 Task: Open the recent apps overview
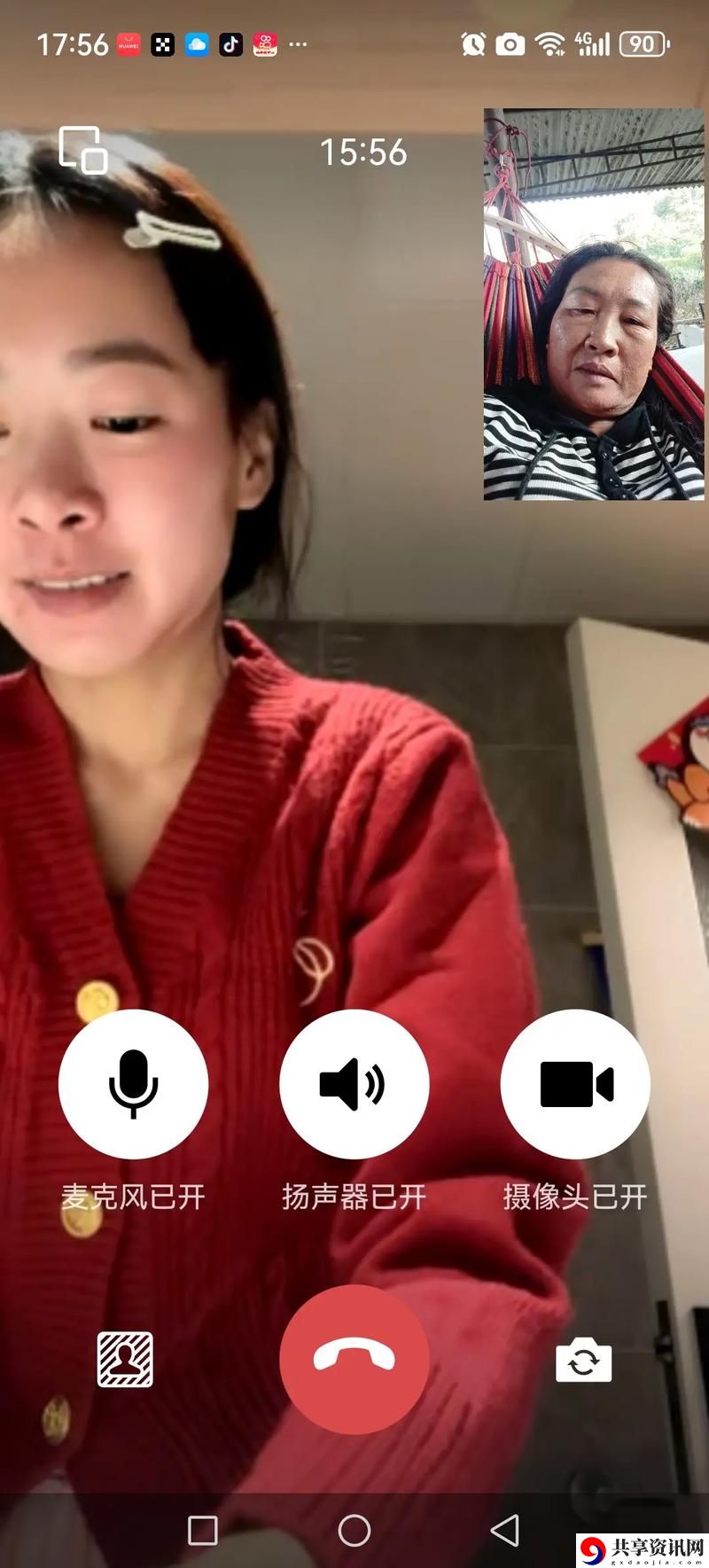click(x=203, y=1530)
